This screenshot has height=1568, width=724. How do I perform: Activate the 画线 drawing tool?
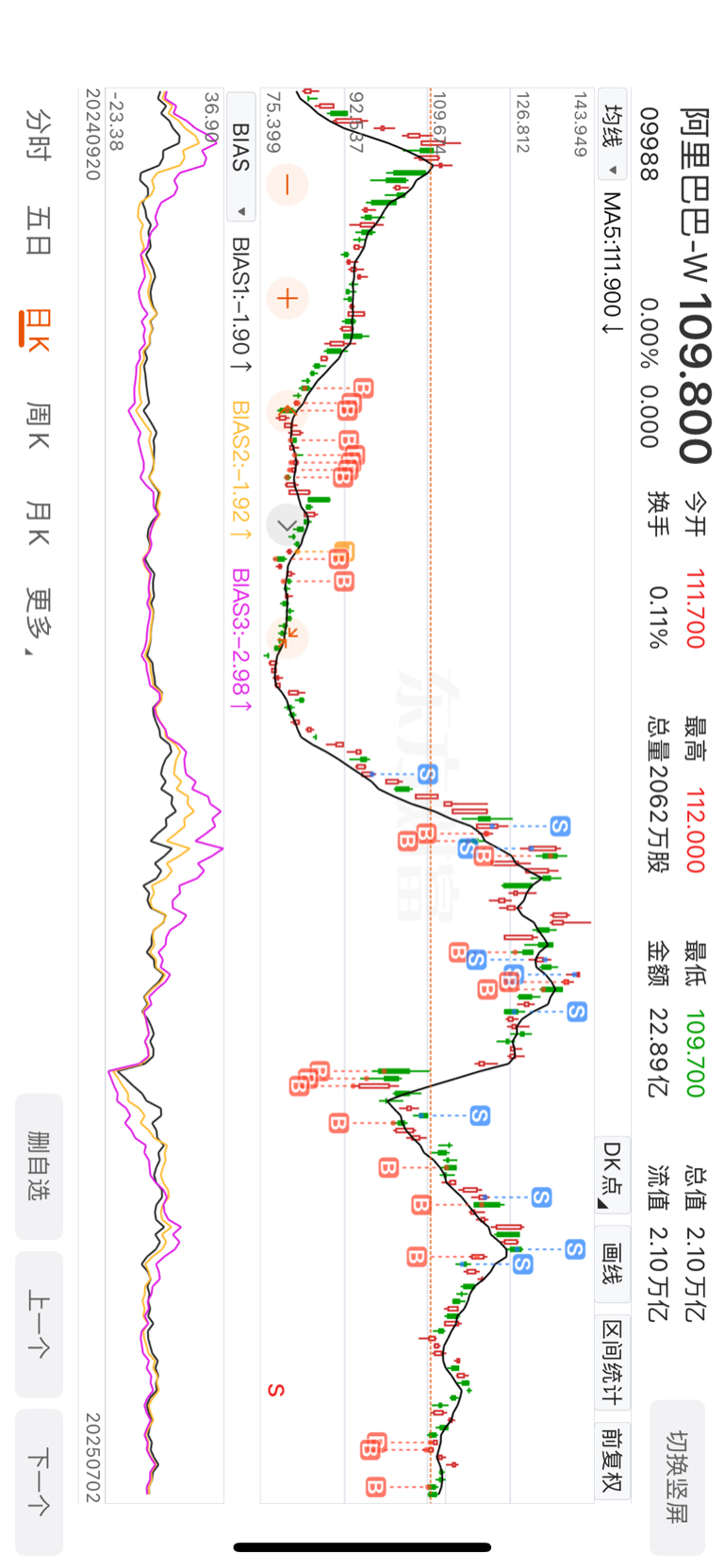click(x=612, y=1263)
